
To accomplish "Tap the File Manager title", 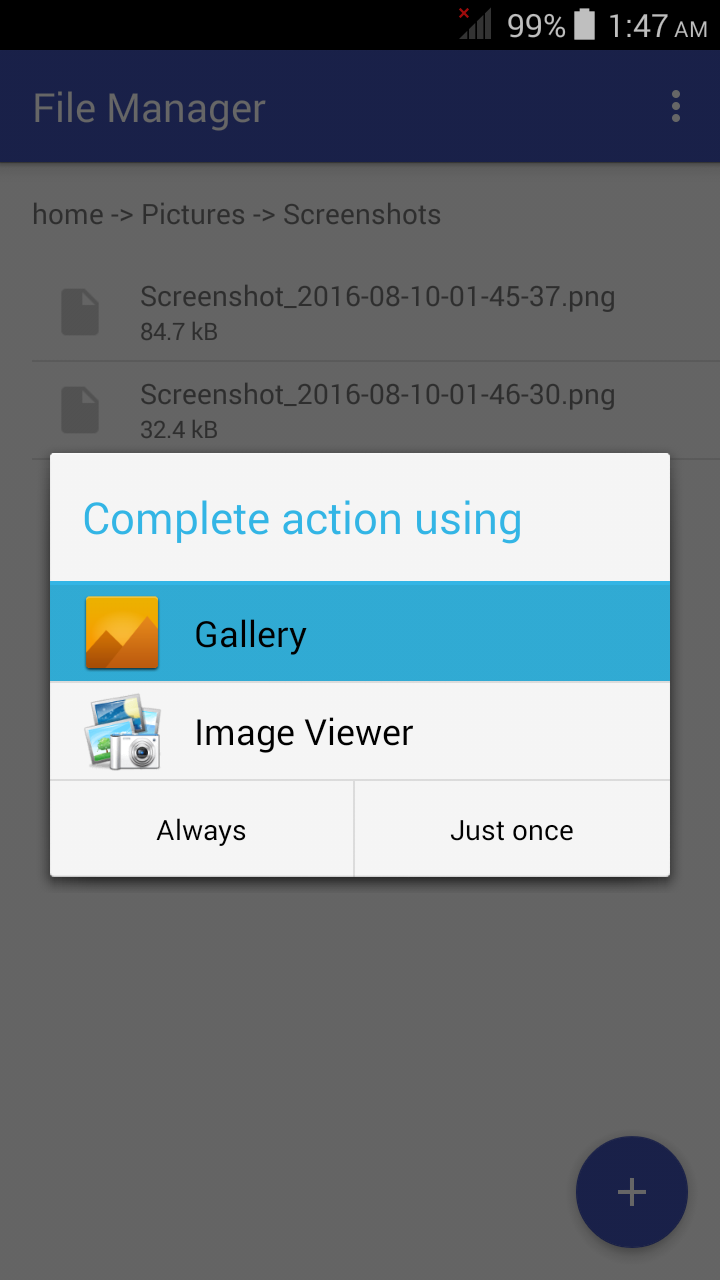I will pos(148,106).
